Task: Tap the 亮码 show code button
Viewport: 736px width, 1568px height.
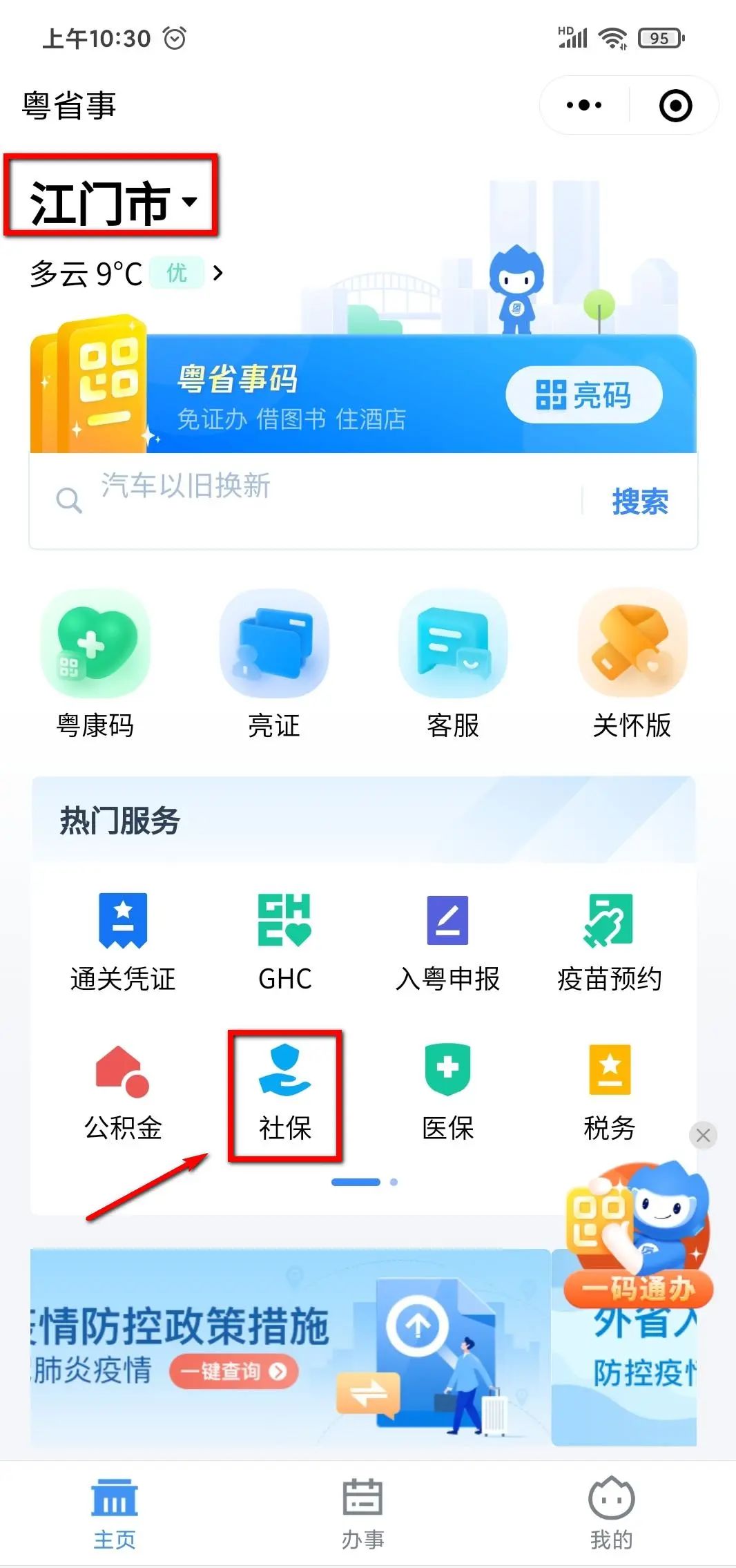Action: (x=583, y=394)
